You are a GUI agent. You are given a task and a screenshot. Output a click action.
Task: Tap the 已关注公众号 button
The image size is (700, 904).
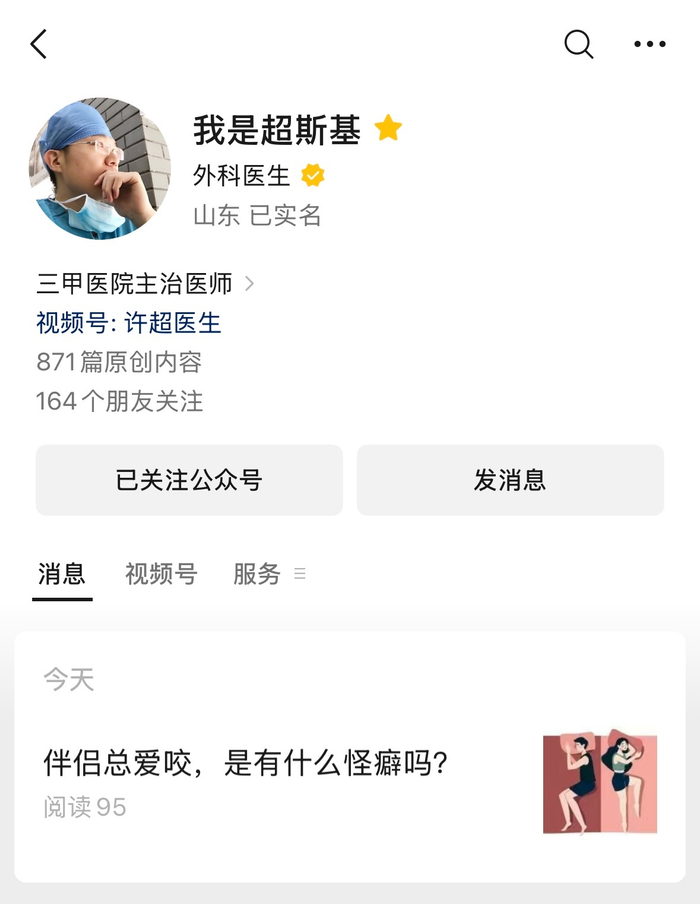(189, 480)
